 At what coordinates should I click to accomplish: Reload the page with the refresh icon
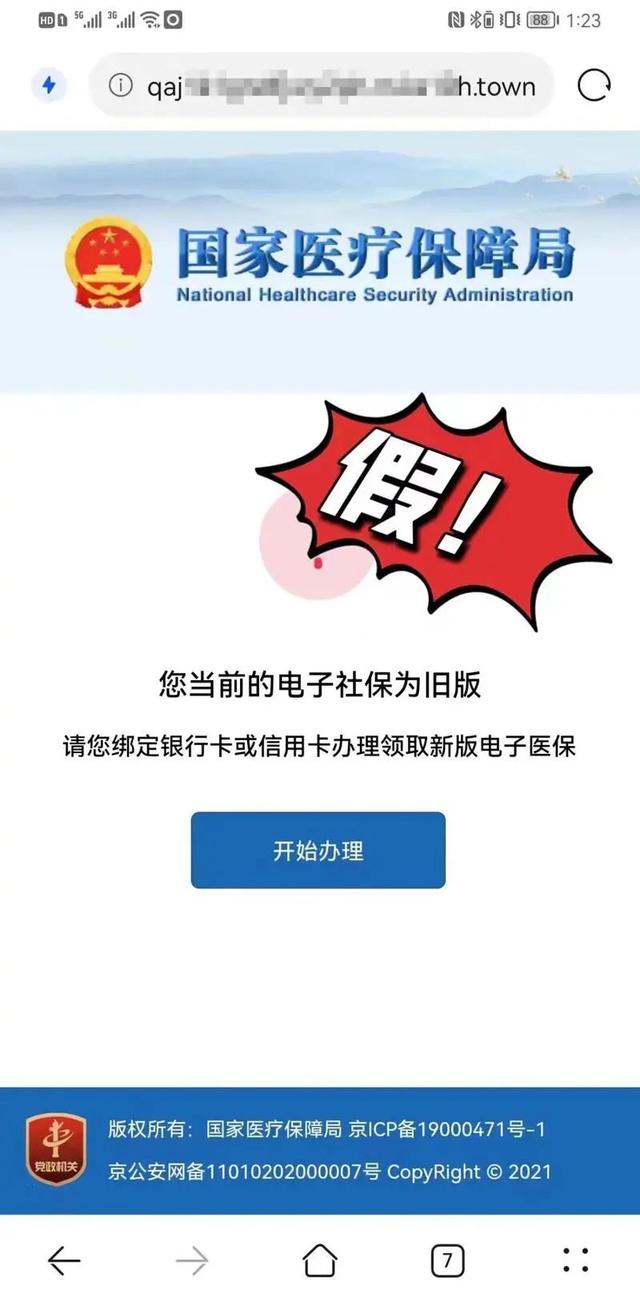click(x=594, y=86)
